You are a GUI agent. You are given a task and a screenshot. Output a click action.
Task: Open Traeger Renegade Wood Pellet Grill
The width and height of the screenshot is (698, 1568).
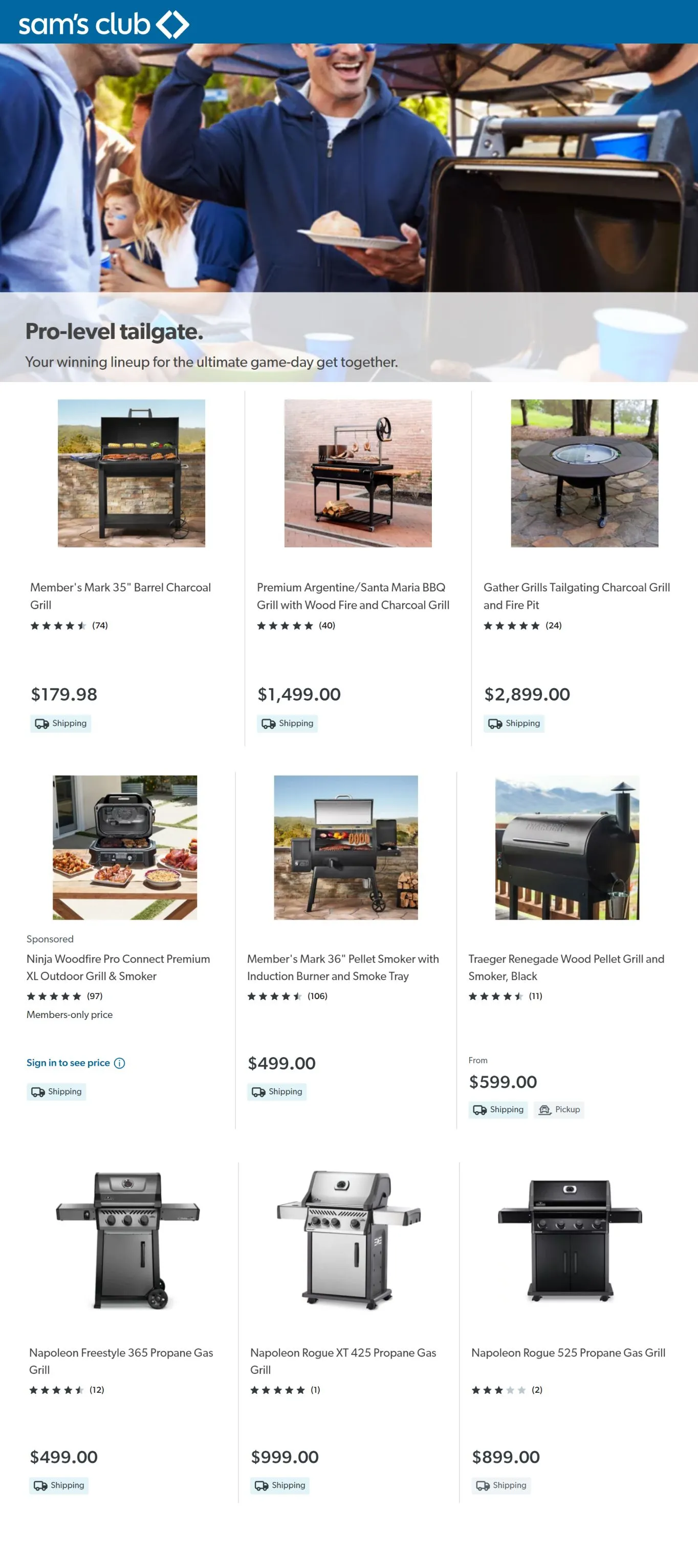coord(565,967)
